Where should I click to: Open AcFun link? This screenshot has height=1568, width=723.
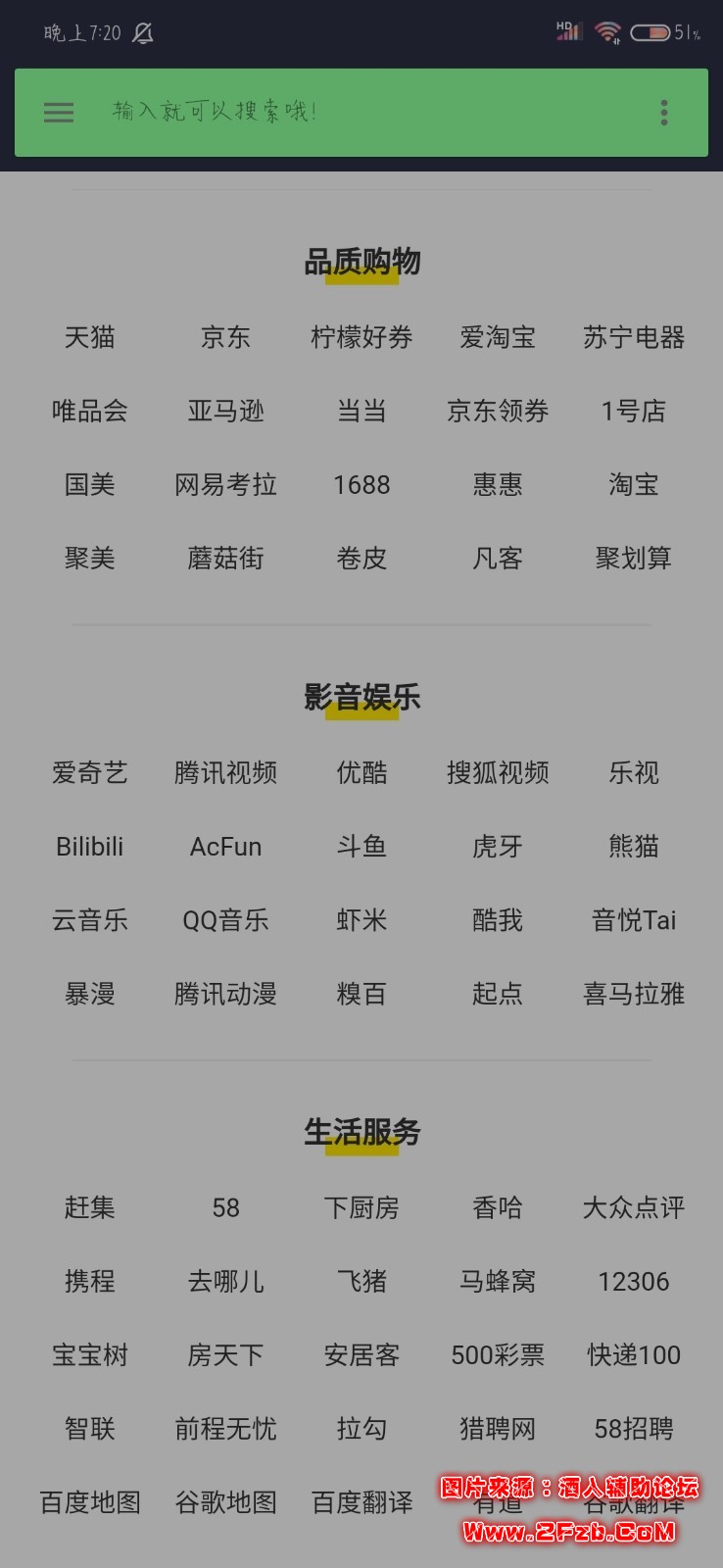pyautogui.click(x=225, y=847)
